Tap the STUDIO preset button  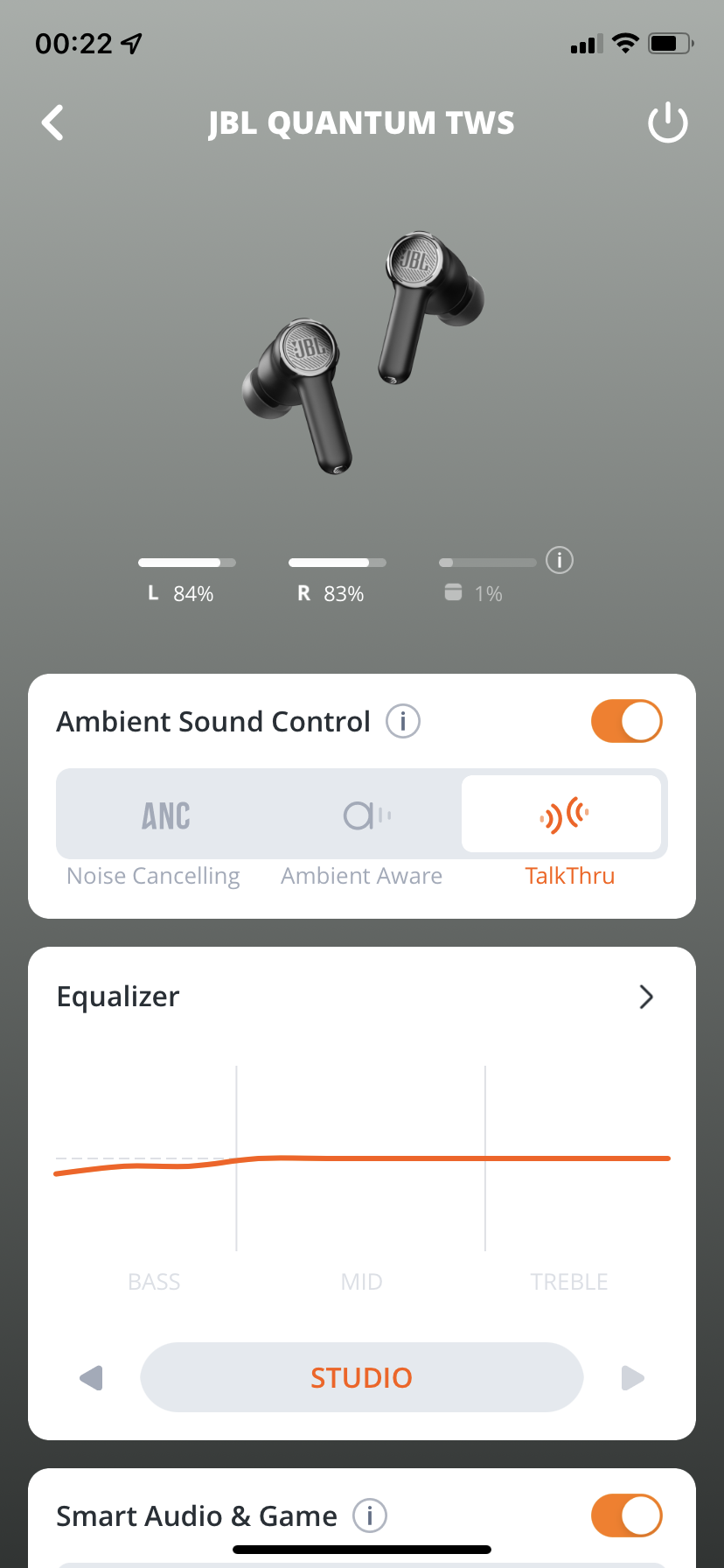tap(362, 1378)
